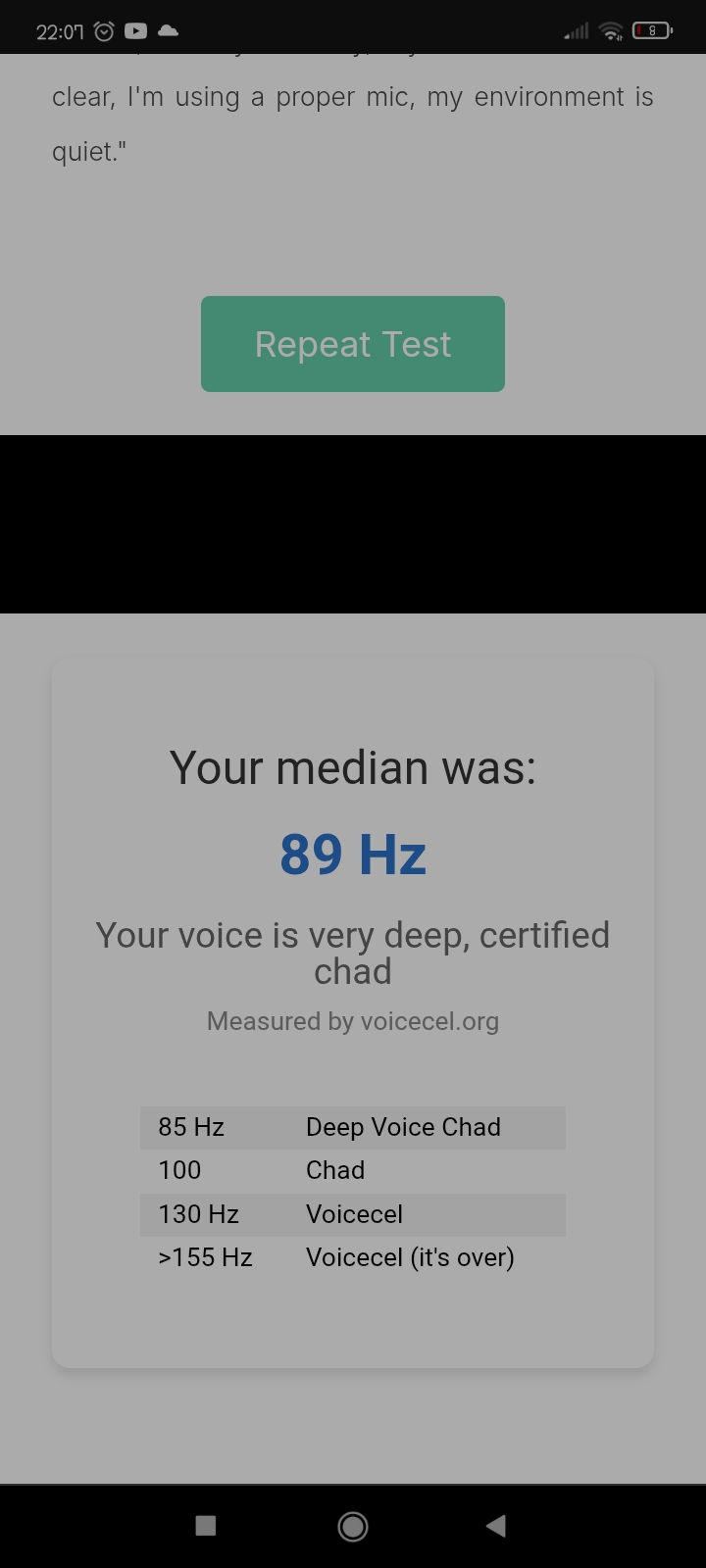Tap the certified chad verdict text
706x1568 pixels.
pyautogui.click(x=353, y=953)
